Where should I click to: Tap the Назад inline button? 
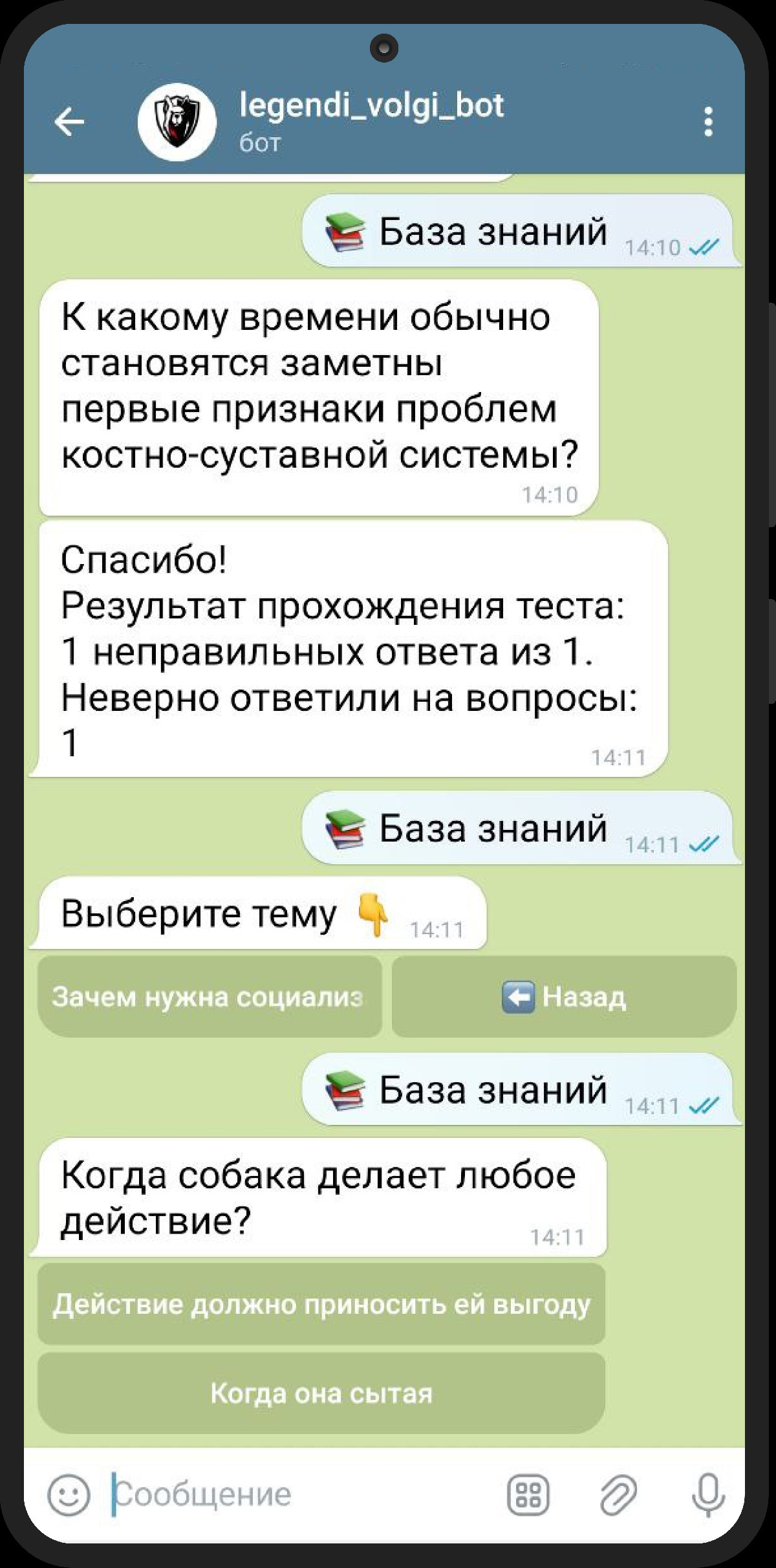pos(564,997)
